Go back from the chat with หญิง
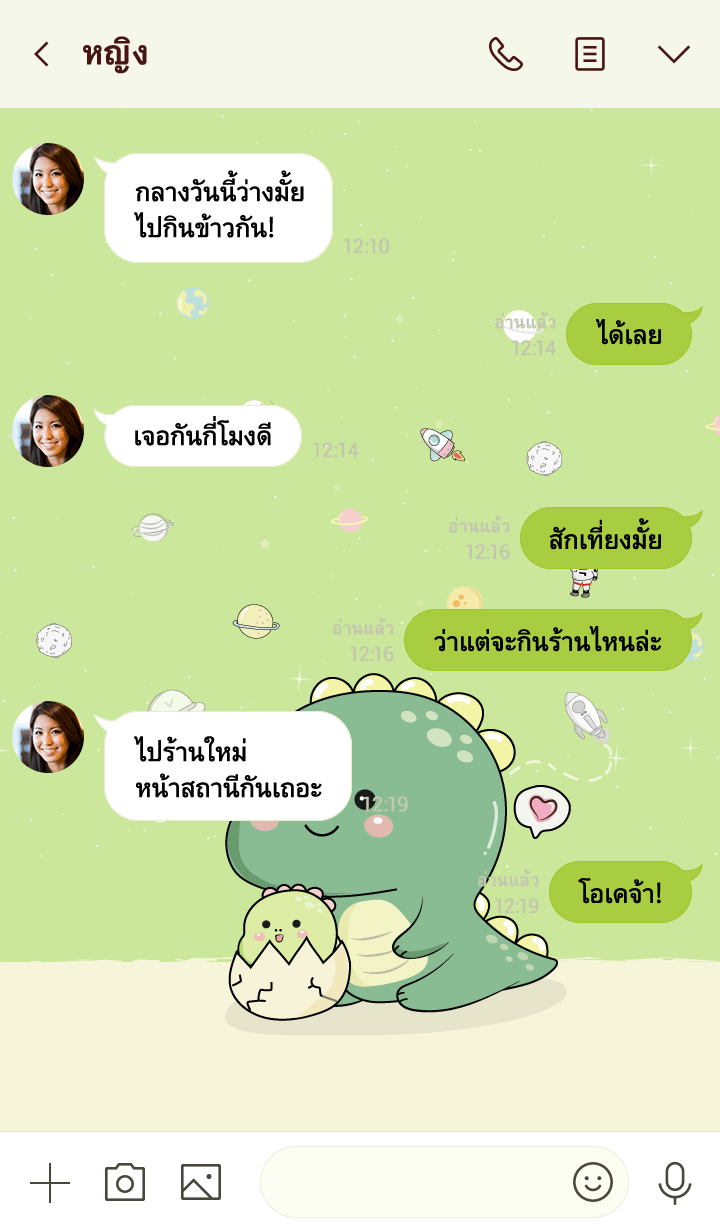 click(x=41, y=54)
